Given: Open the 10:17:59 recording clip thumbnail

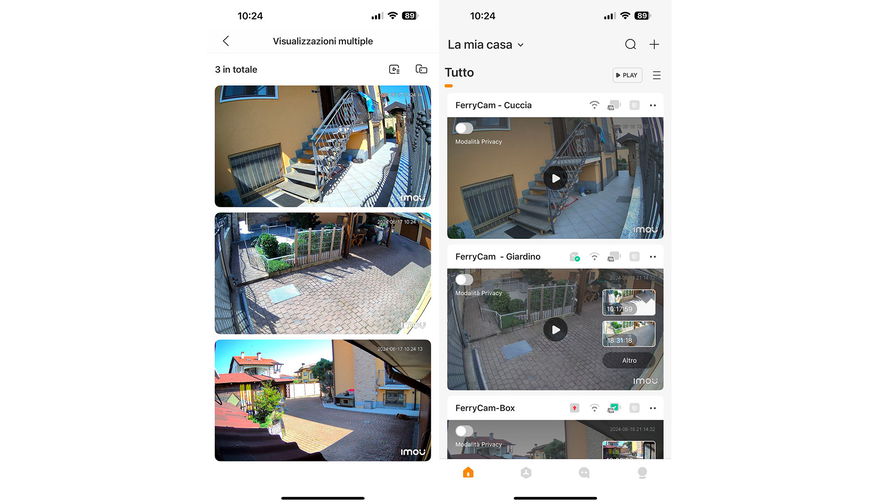Looking at the screenshot, I should click(x=628, y=302).
